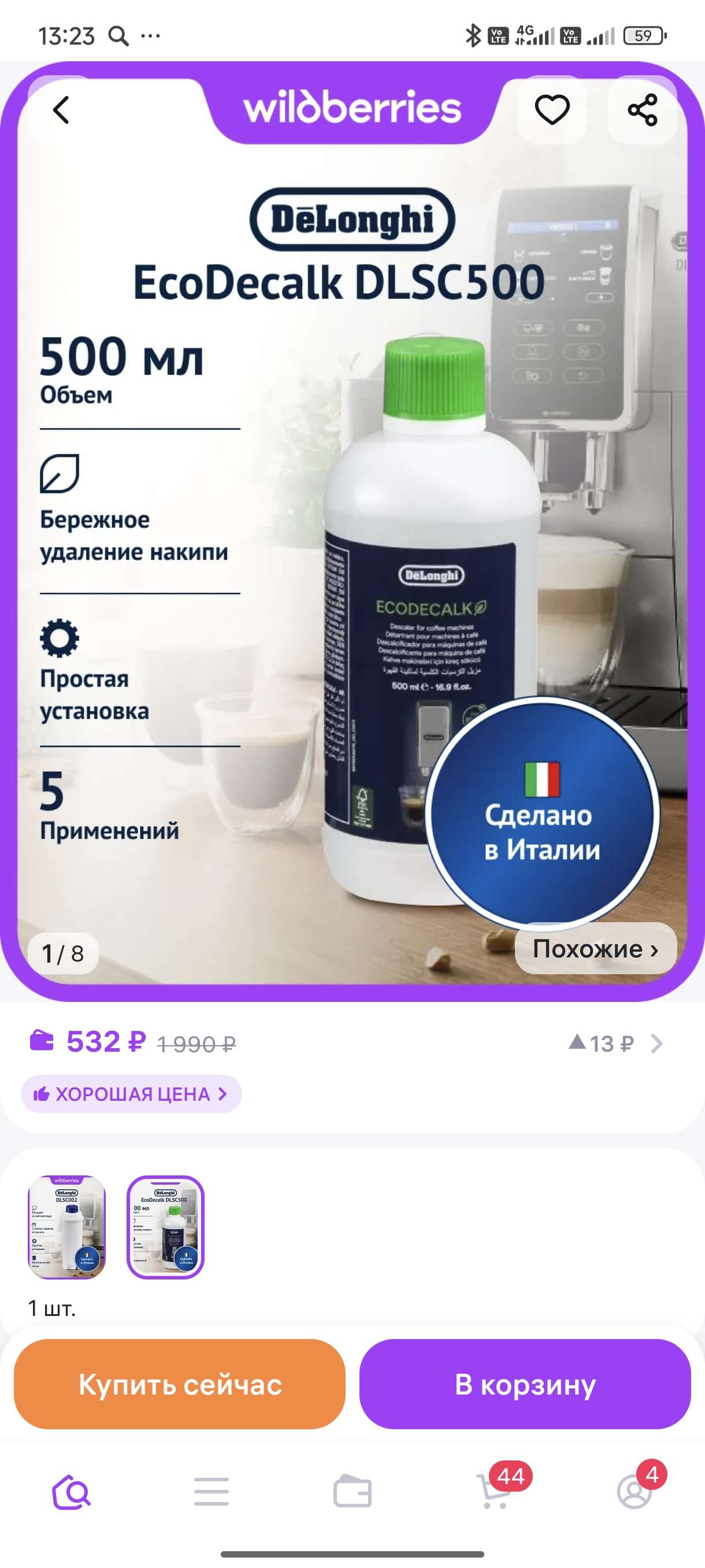
Task: Share this product
Action: click(643, 110)
